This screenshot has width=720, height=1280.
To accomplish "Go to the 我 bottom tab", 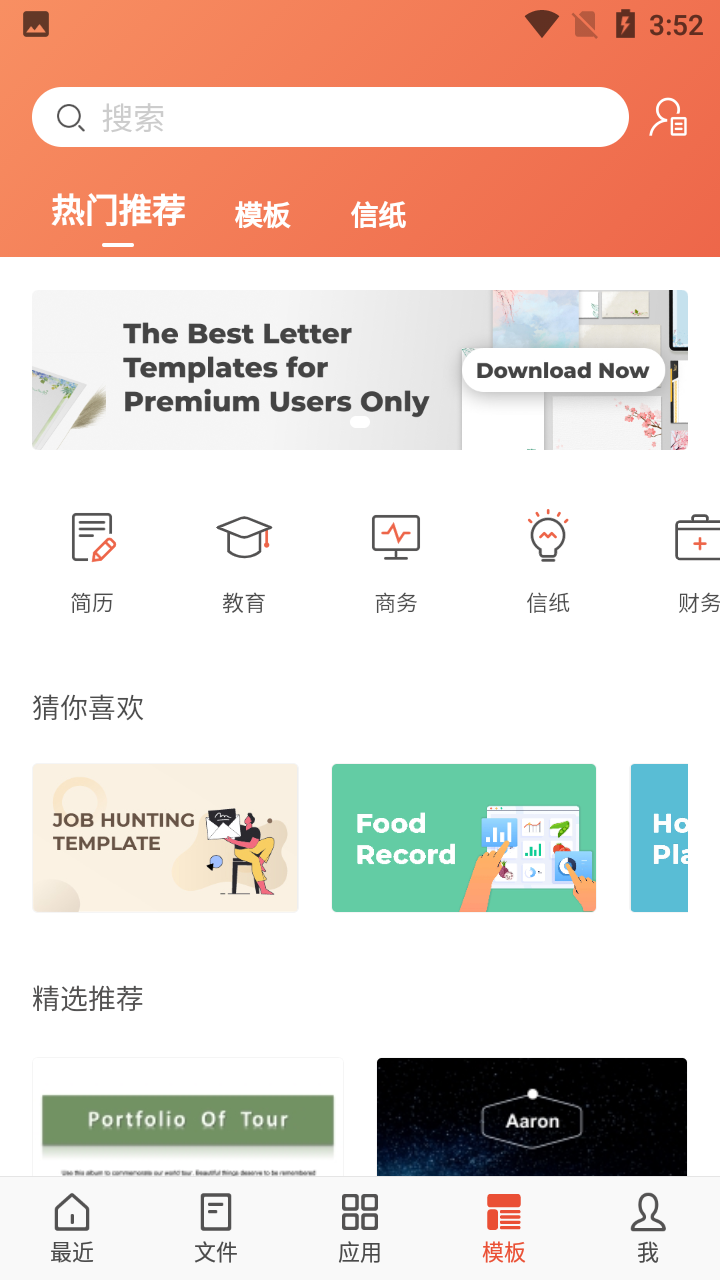I will [x=648, y=1229].
